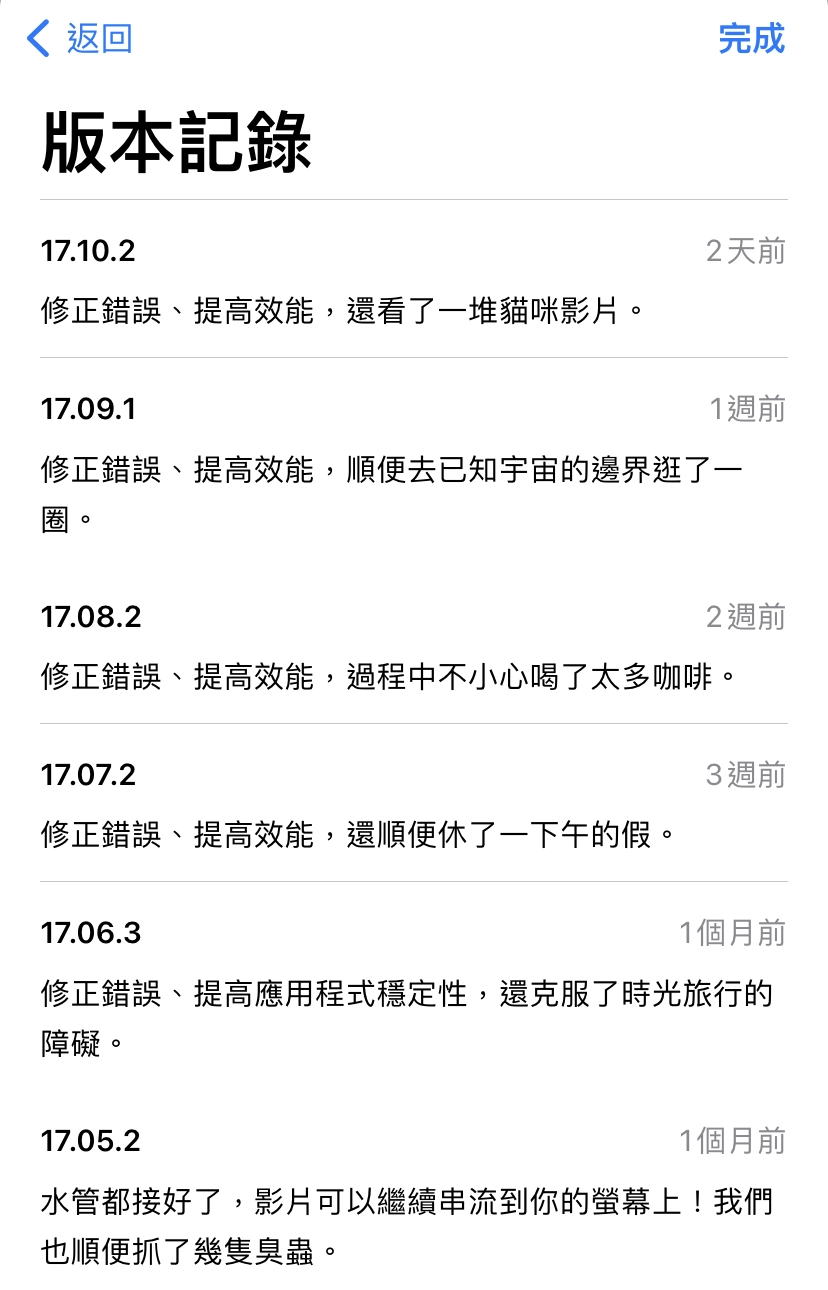Tap the coffee-related release note for 17.08.2

390,675
